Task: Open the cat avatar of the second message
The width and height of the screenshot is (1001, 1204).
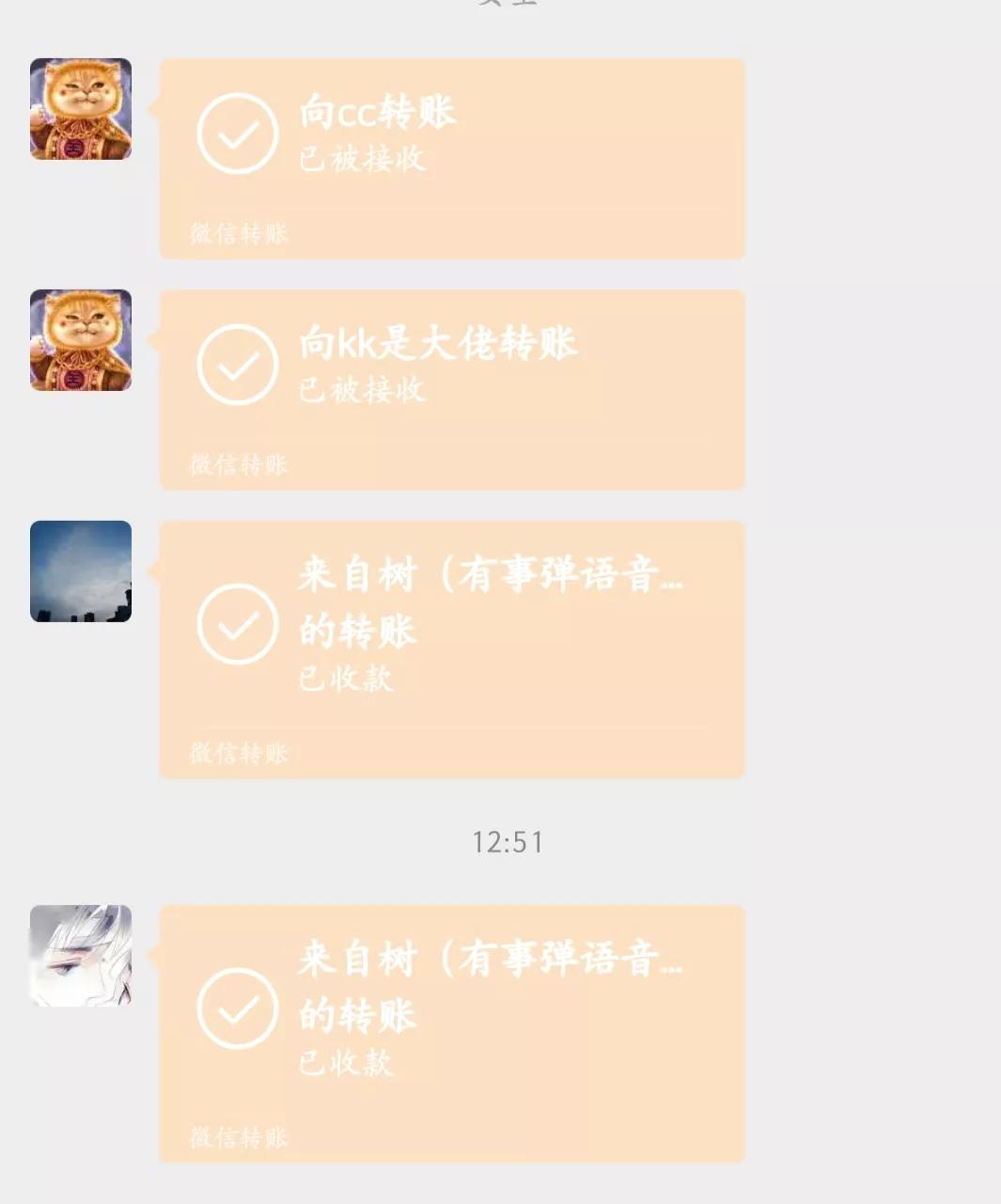Action: (x=80, y=339)
